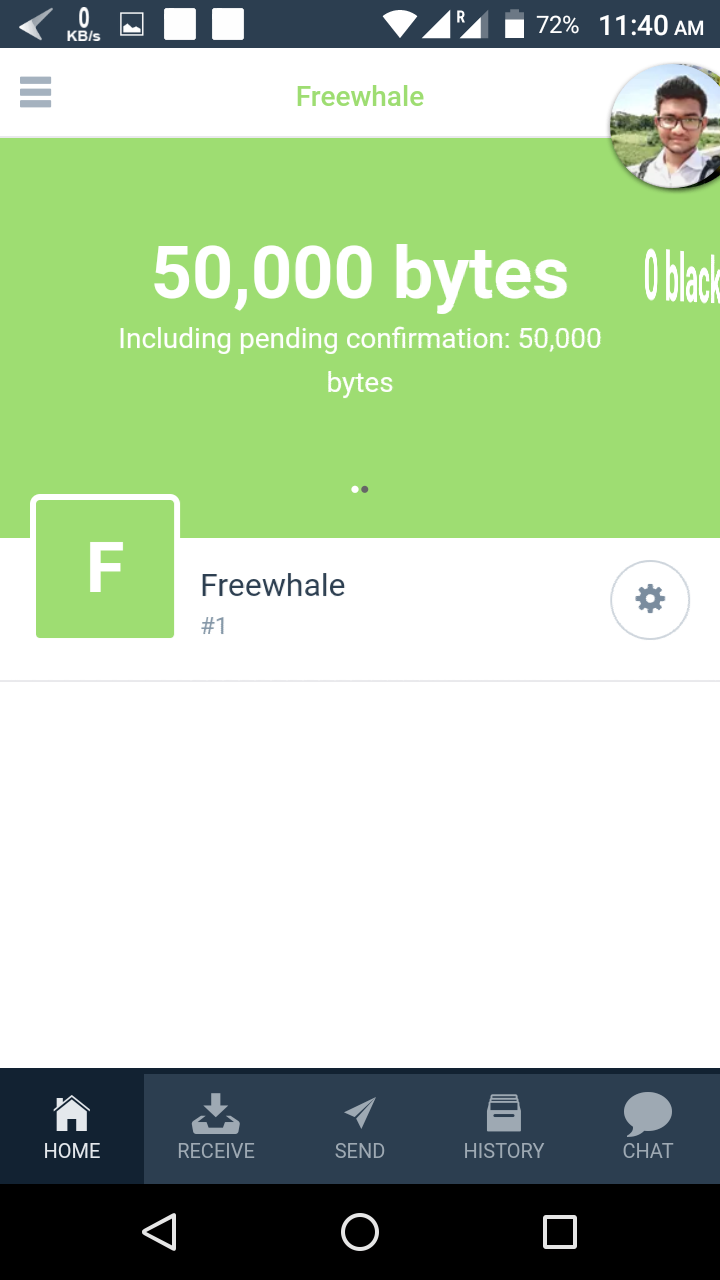
Task: Select the Home tab
Action: point(72,1127)
